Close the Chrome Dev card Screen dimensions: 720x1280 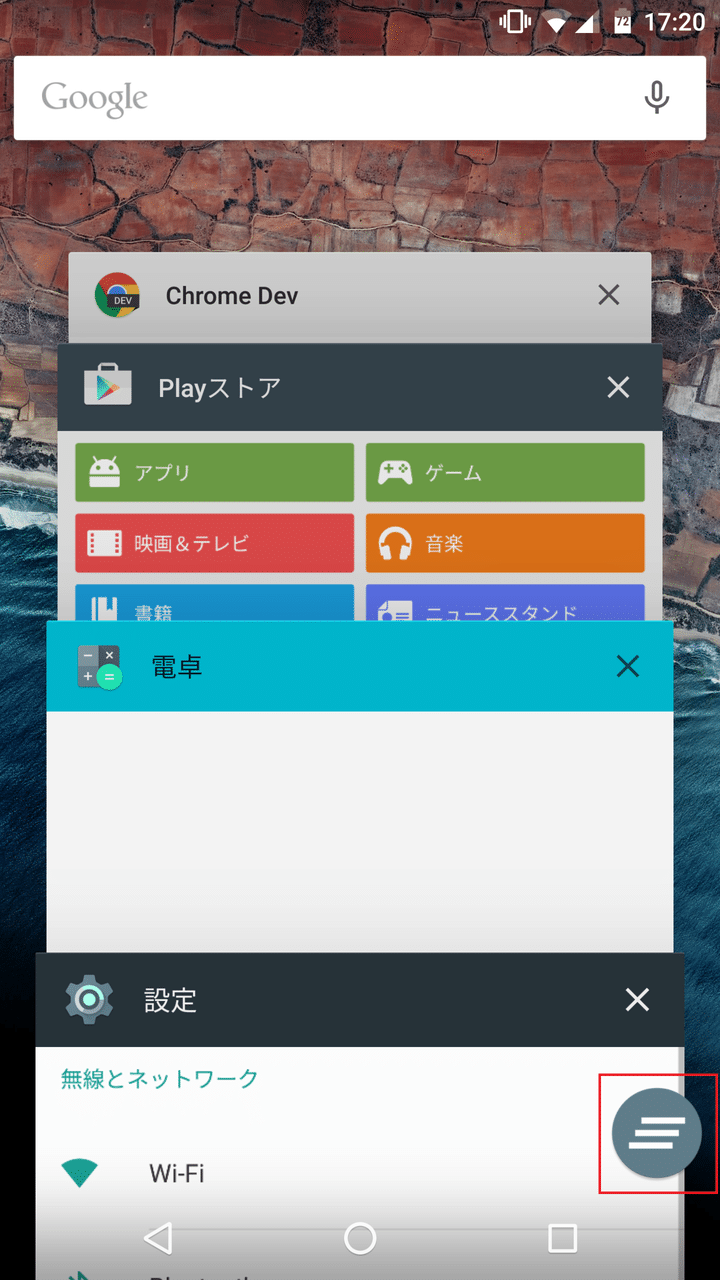pyautogui.click(x=608, y=295)
